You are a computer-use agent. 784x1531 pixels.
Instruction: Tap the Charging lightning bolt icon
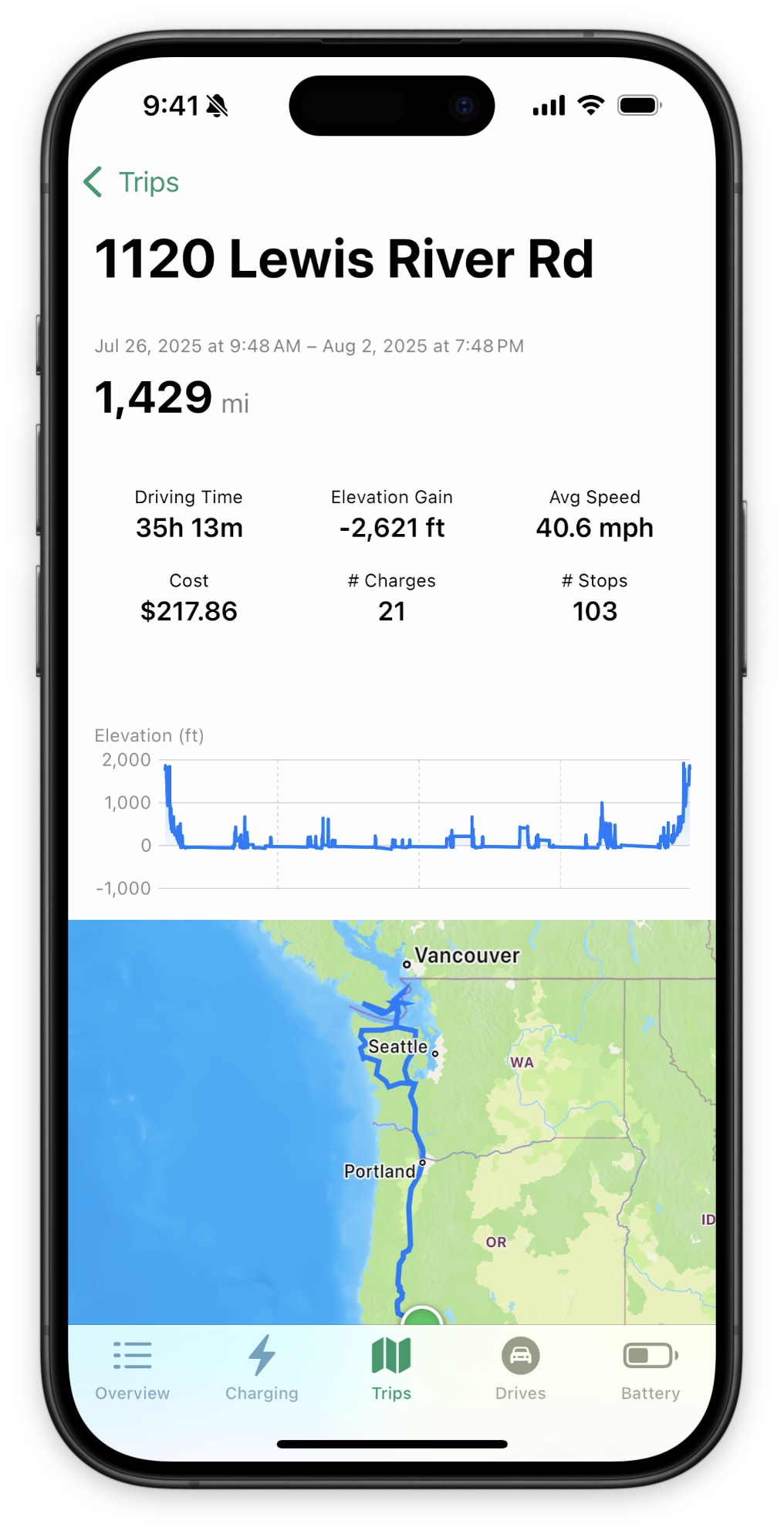click(261, 1355)
